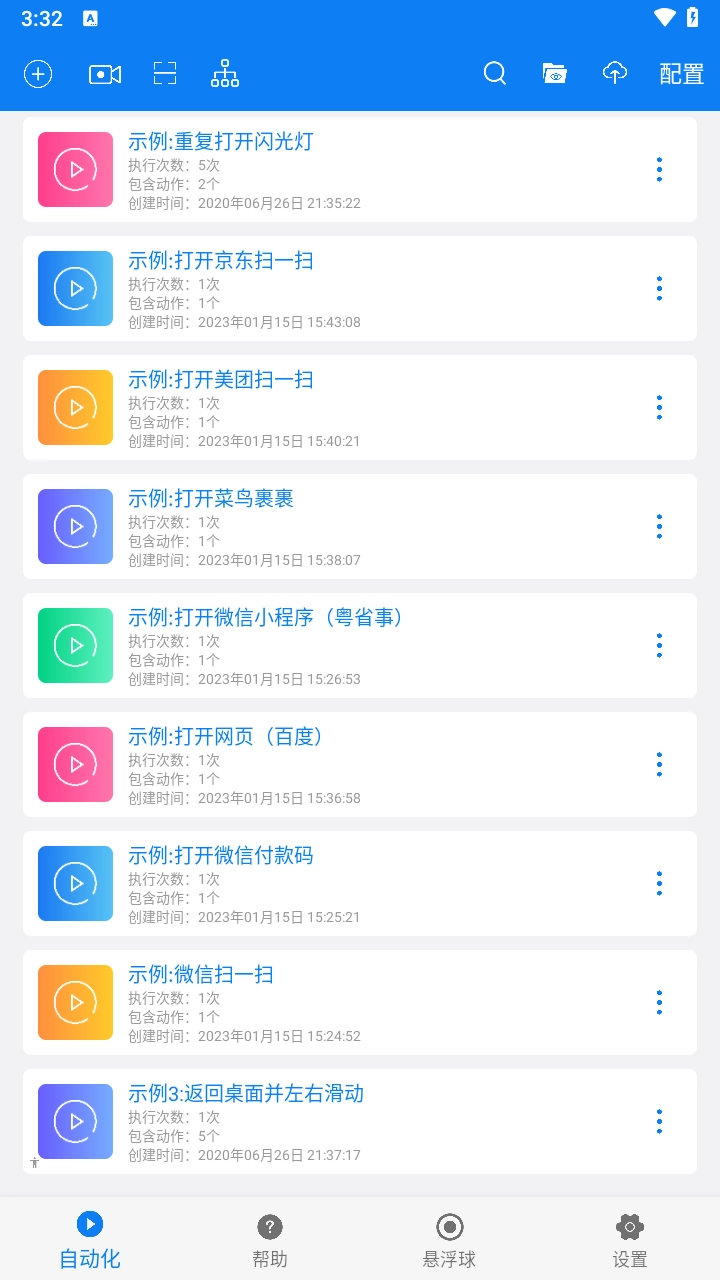Screen dimensions: 720x1280
Task: Tap the scan icon in toolbar
Action: 165,74
